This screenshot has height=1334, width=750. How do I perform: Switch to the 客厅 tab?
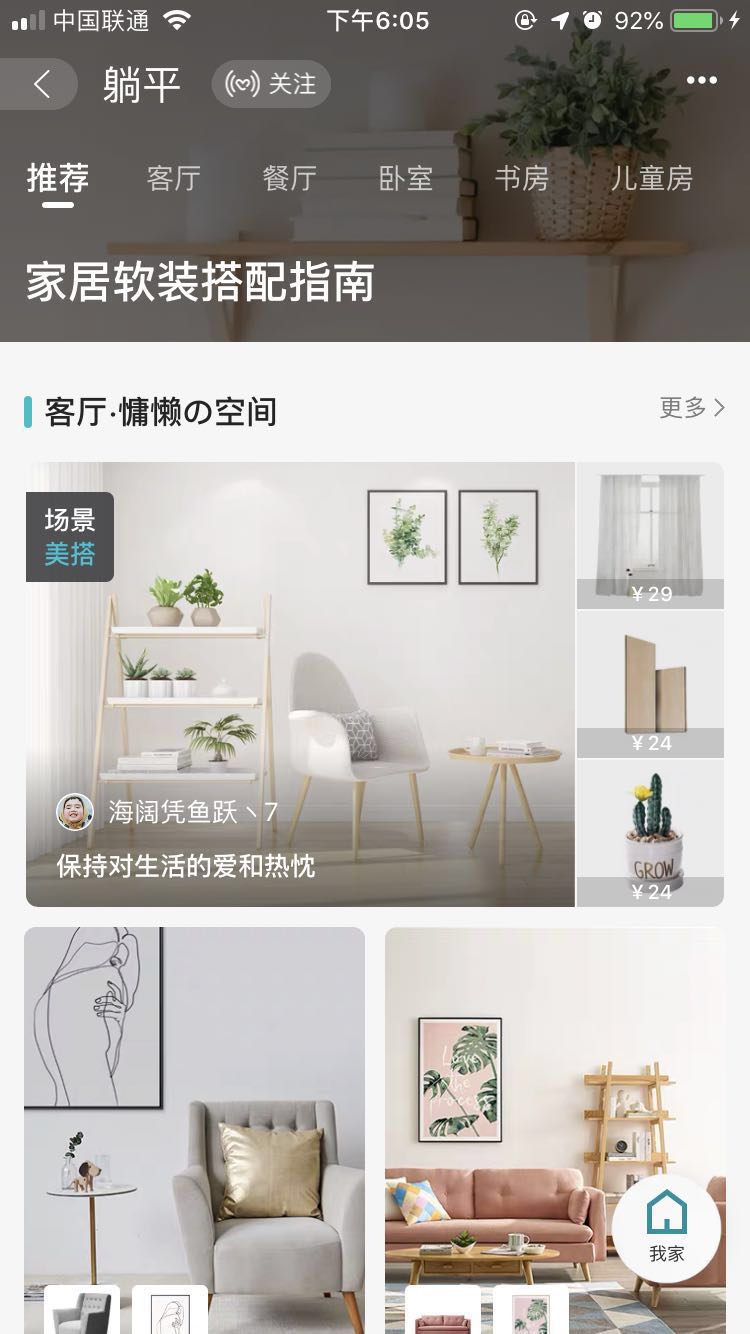point(174,179)
